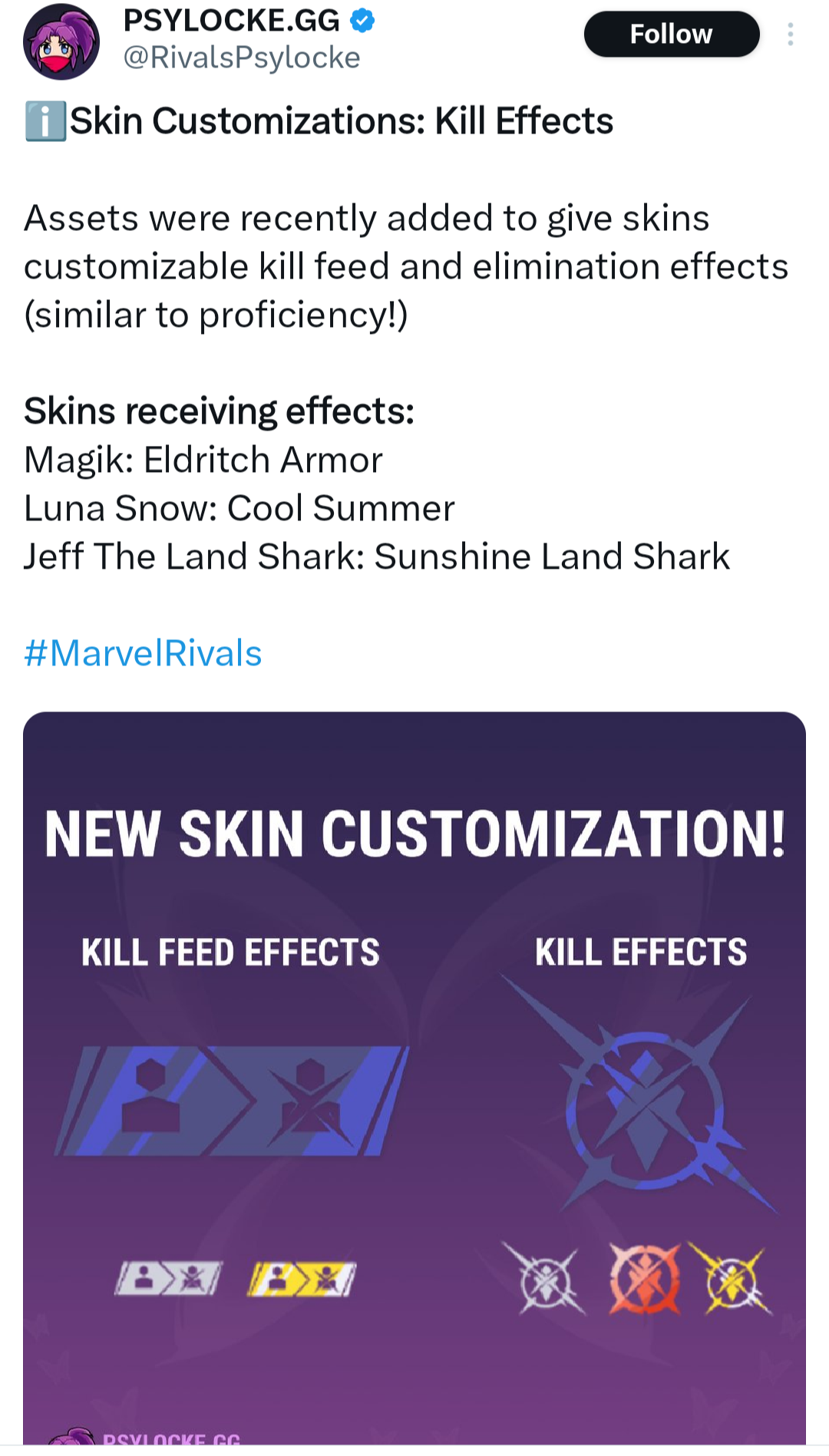Screen dimensions: 829x1456
Task: Open the tweet's overflow menu
Action: pos(790,35)
